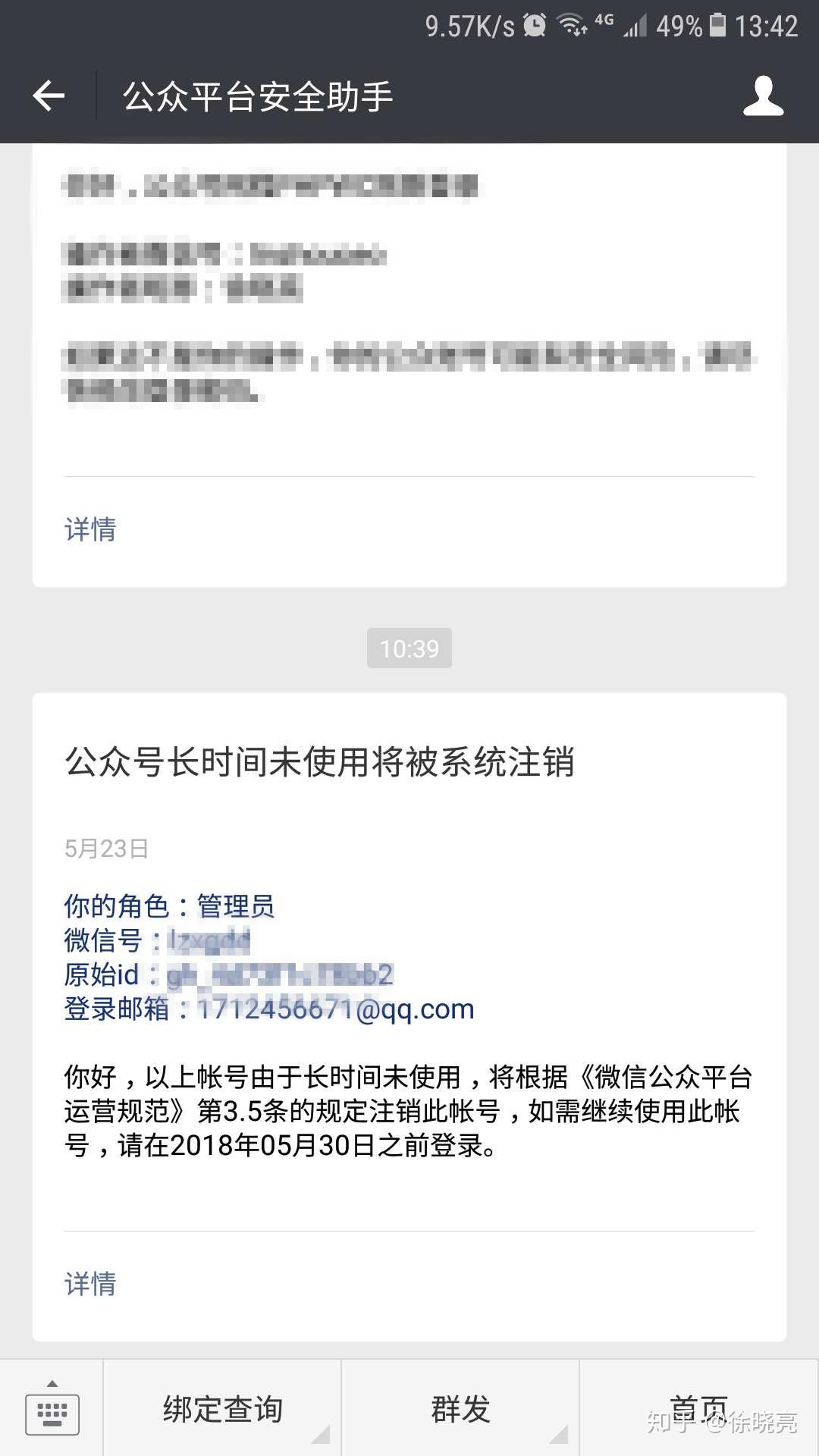
Task: Go back from 公众平台安全助手 chat
Action: click(x=49, y=96)
